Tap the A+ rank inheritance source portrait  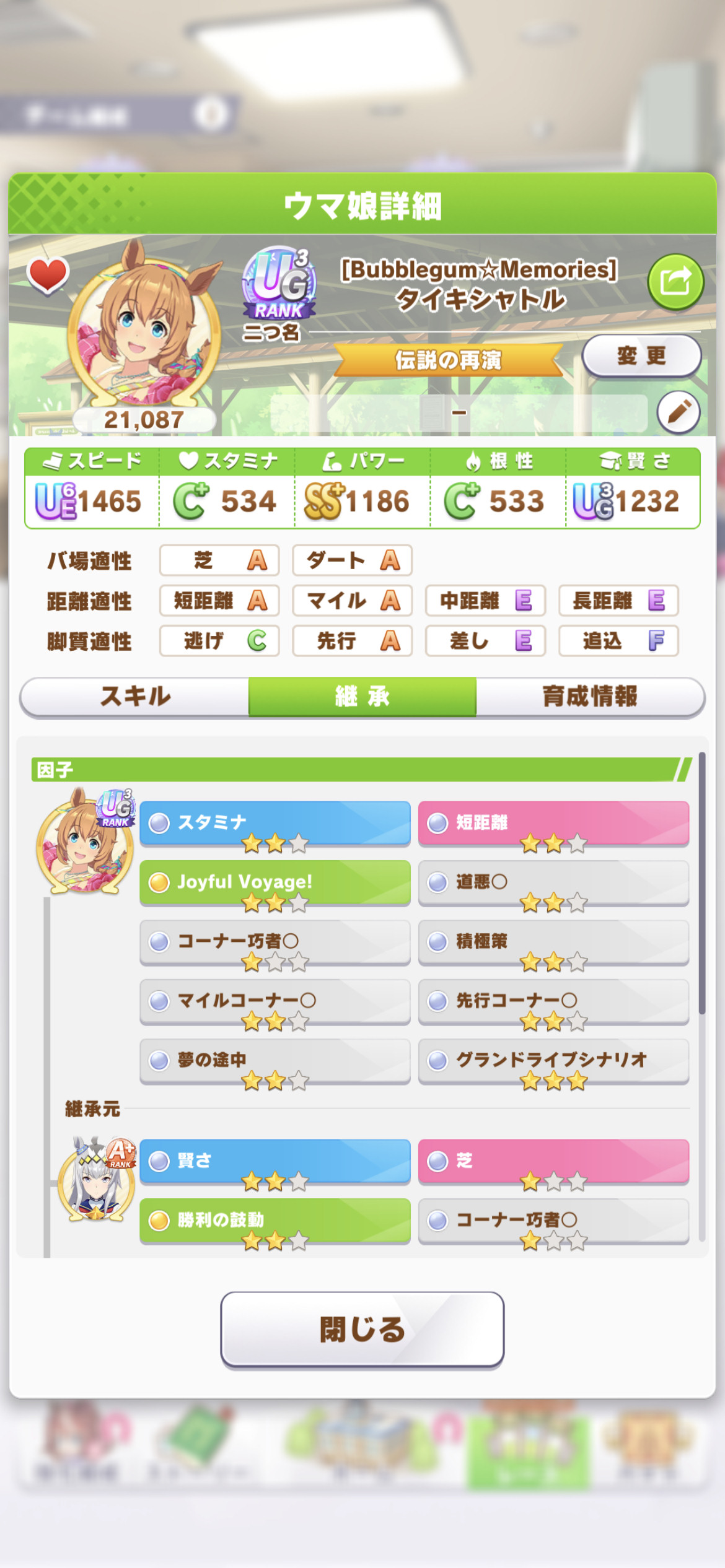96,1180
